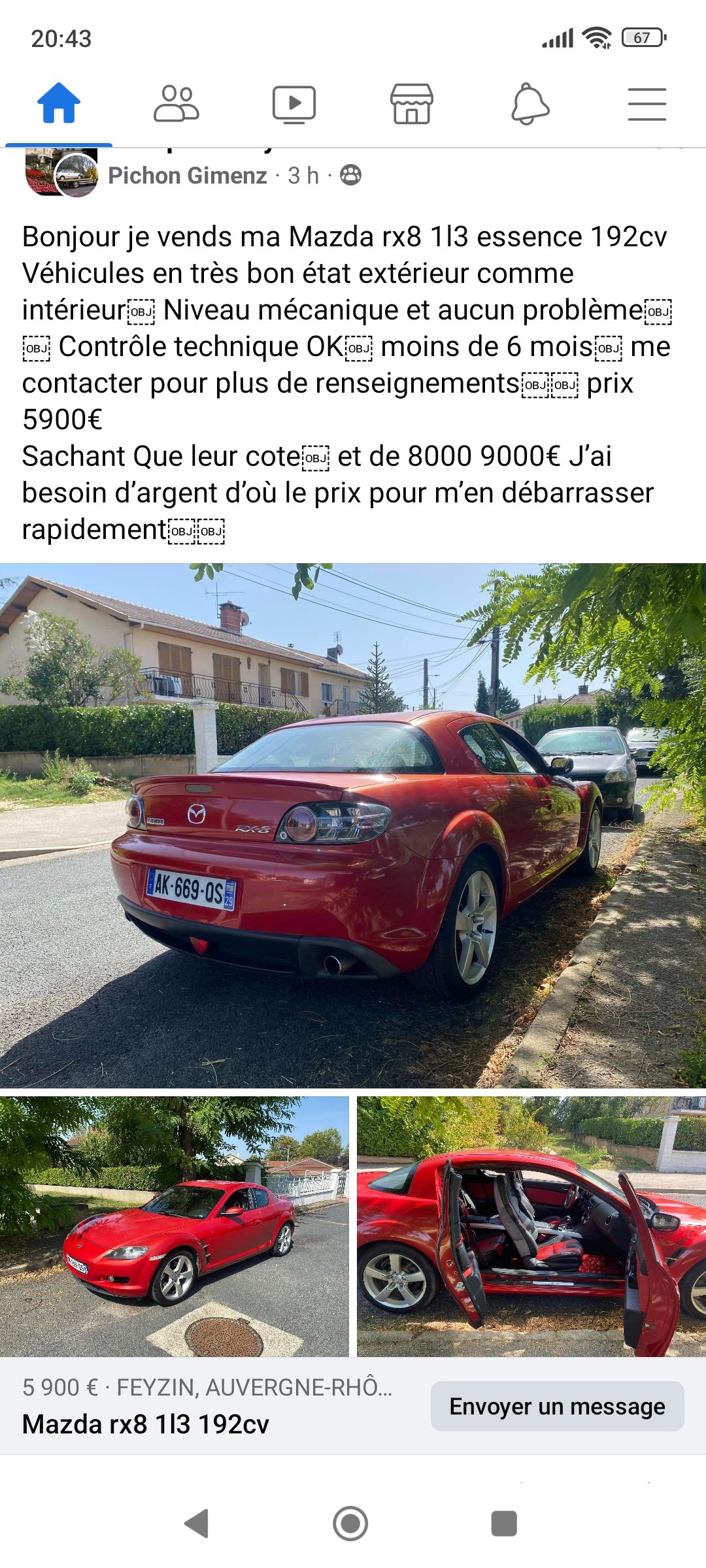Open the red Mazda rear photo
The image size is (706, 1568).
(x=353, y=825)
